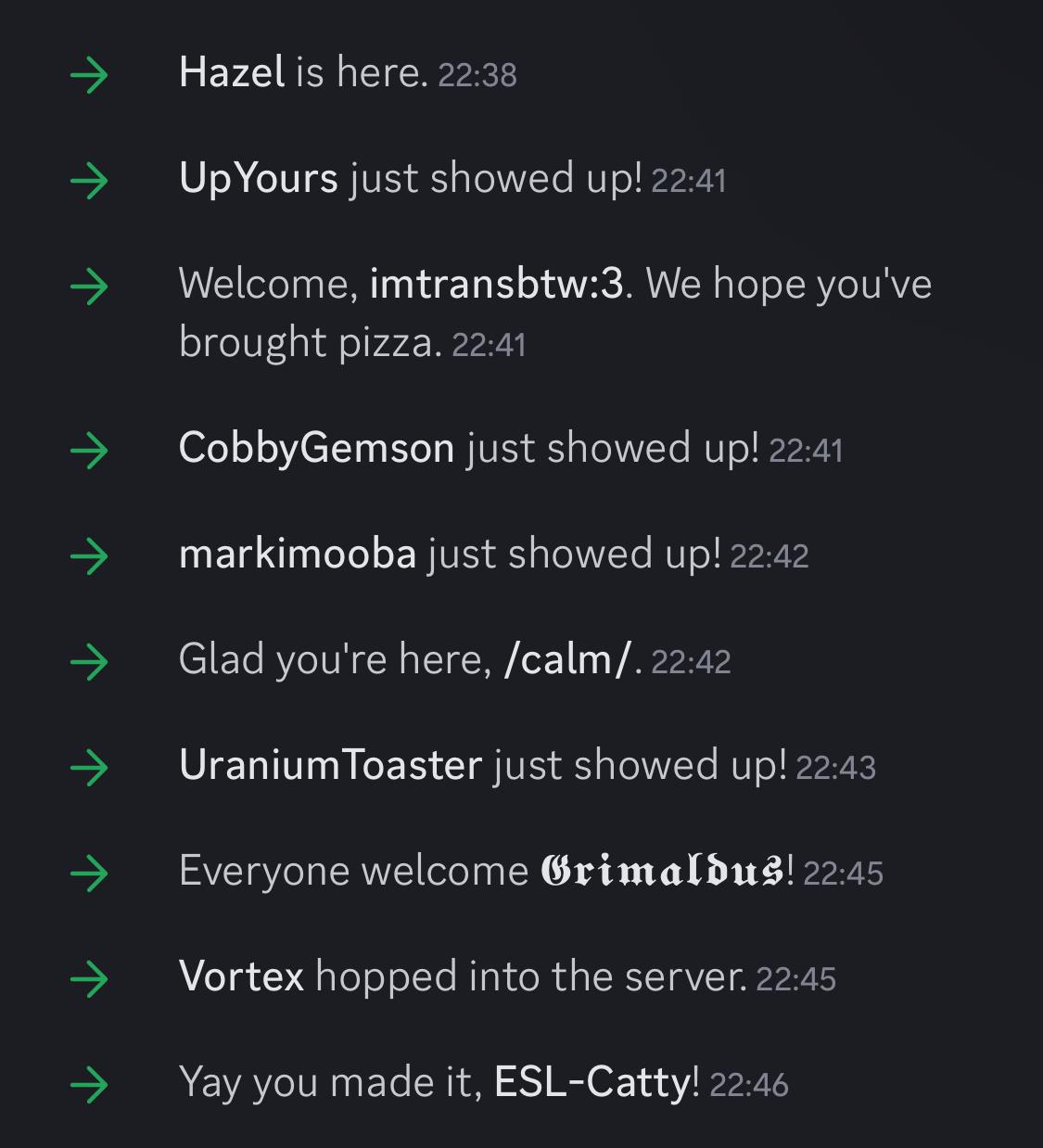
Task: View UraniumToaster's profile
Action: tap(330, 766)
